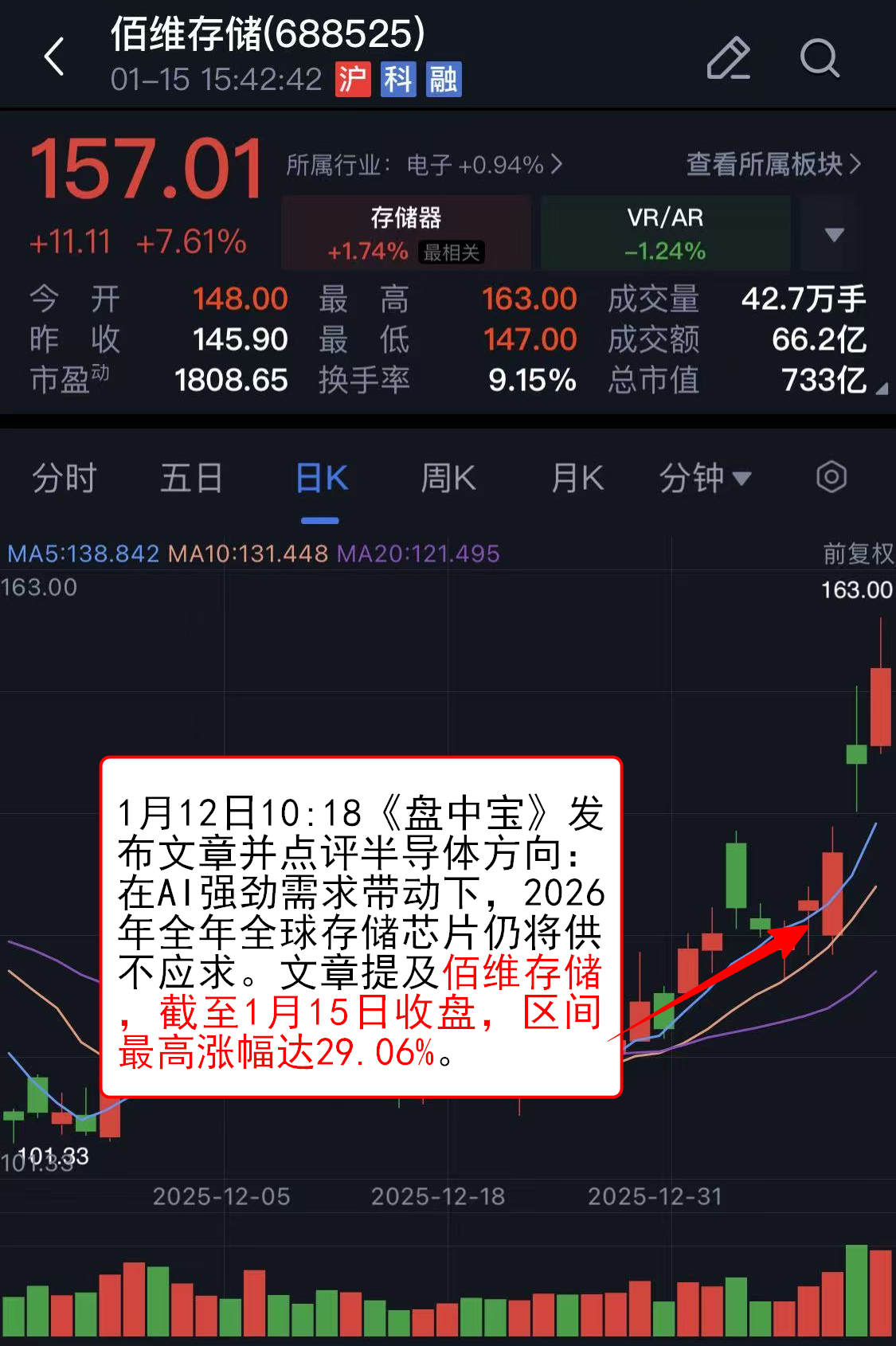The width and height of the screenshot is (896, 1346).
Task: Open the pencil edit icon
Action: click(x=728, y=57)
